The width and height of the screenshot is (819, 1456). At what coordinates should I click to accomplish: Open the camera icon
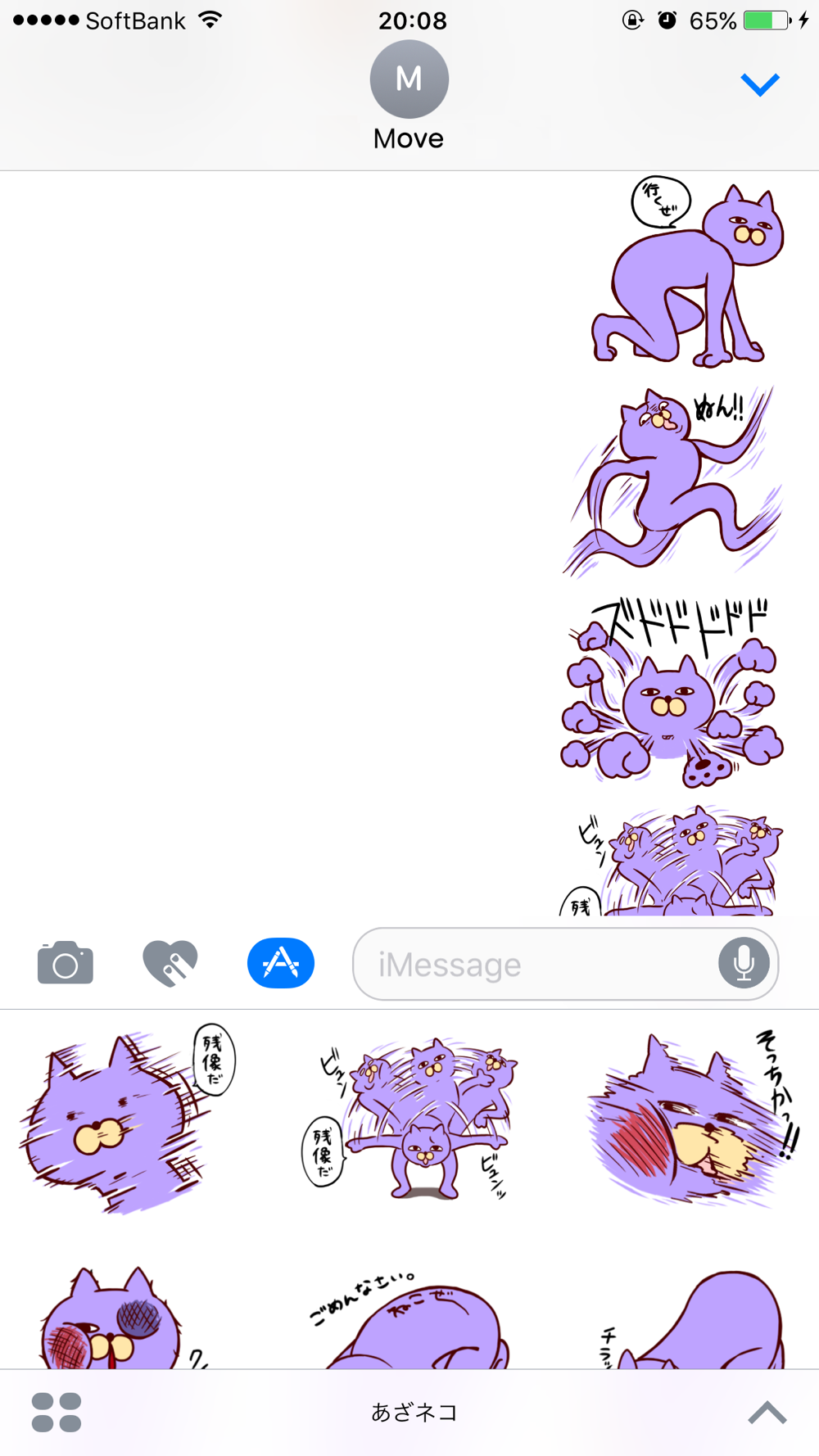pyautogui.click(x=66, y=963)
